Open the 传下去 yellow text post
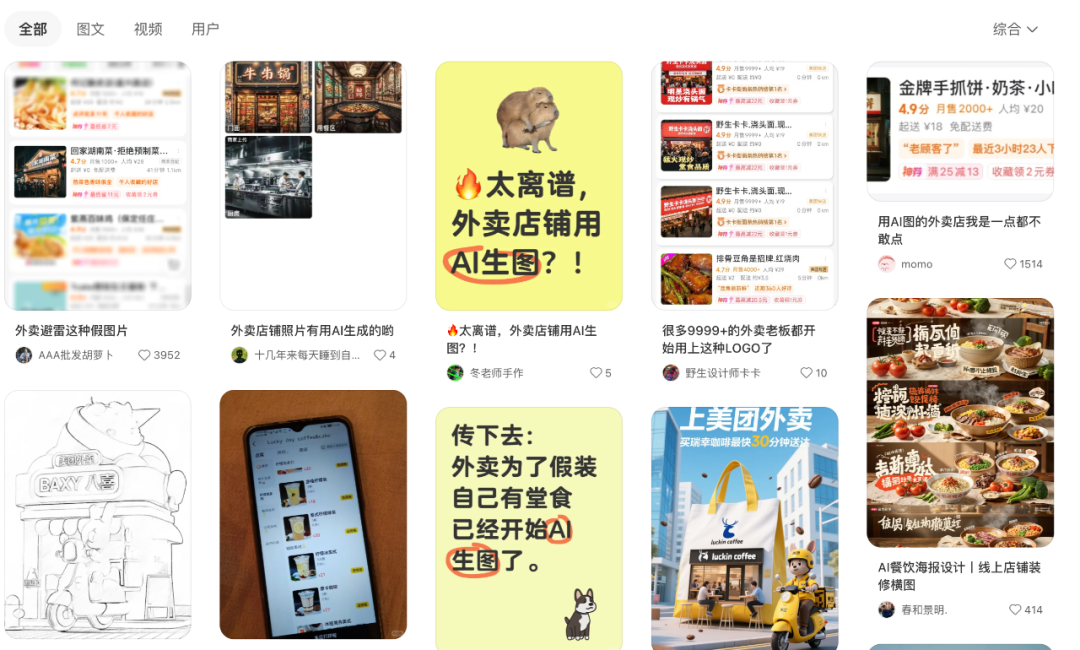1080x650 pixels. pyautogui.click(x=529, y=527)
